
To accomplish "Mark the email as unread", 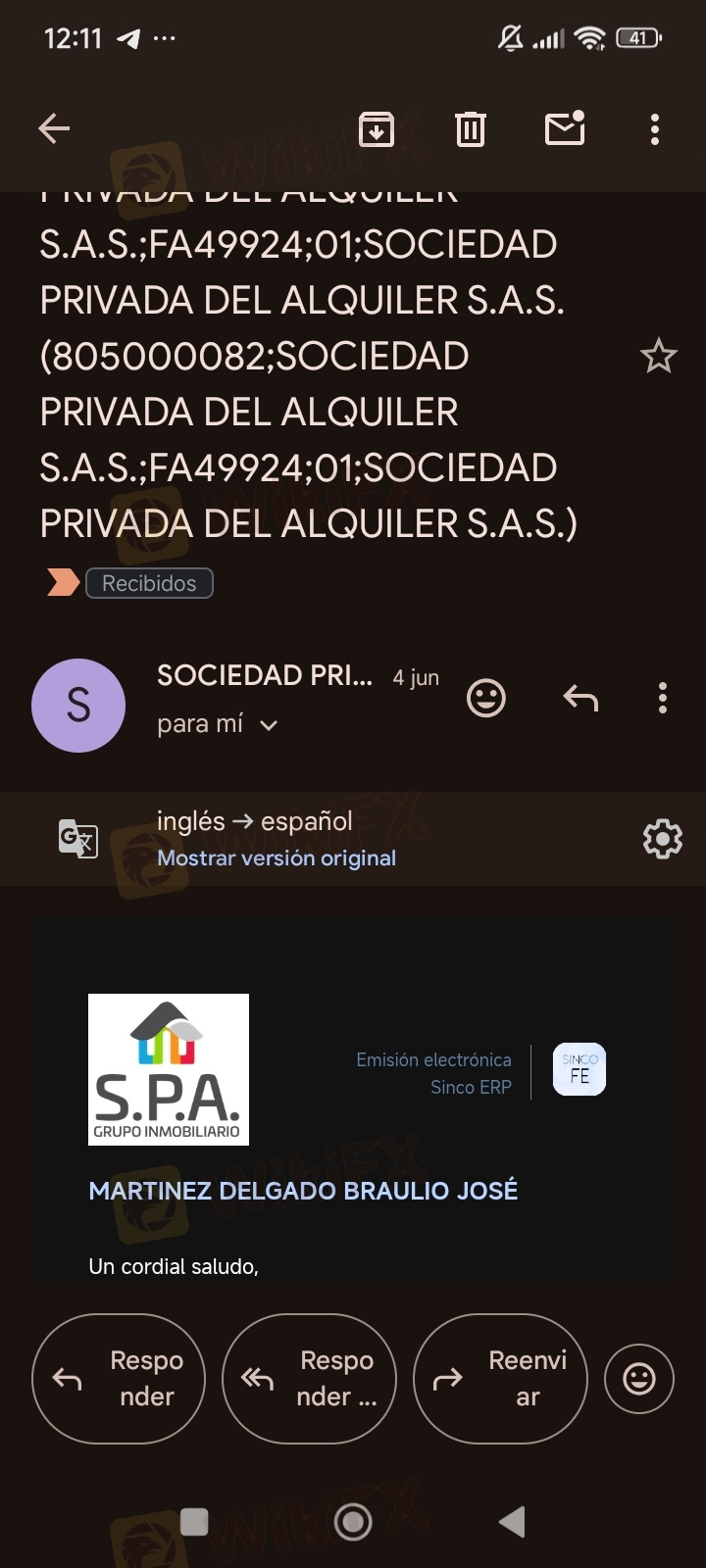I will [x=565, y=128].
